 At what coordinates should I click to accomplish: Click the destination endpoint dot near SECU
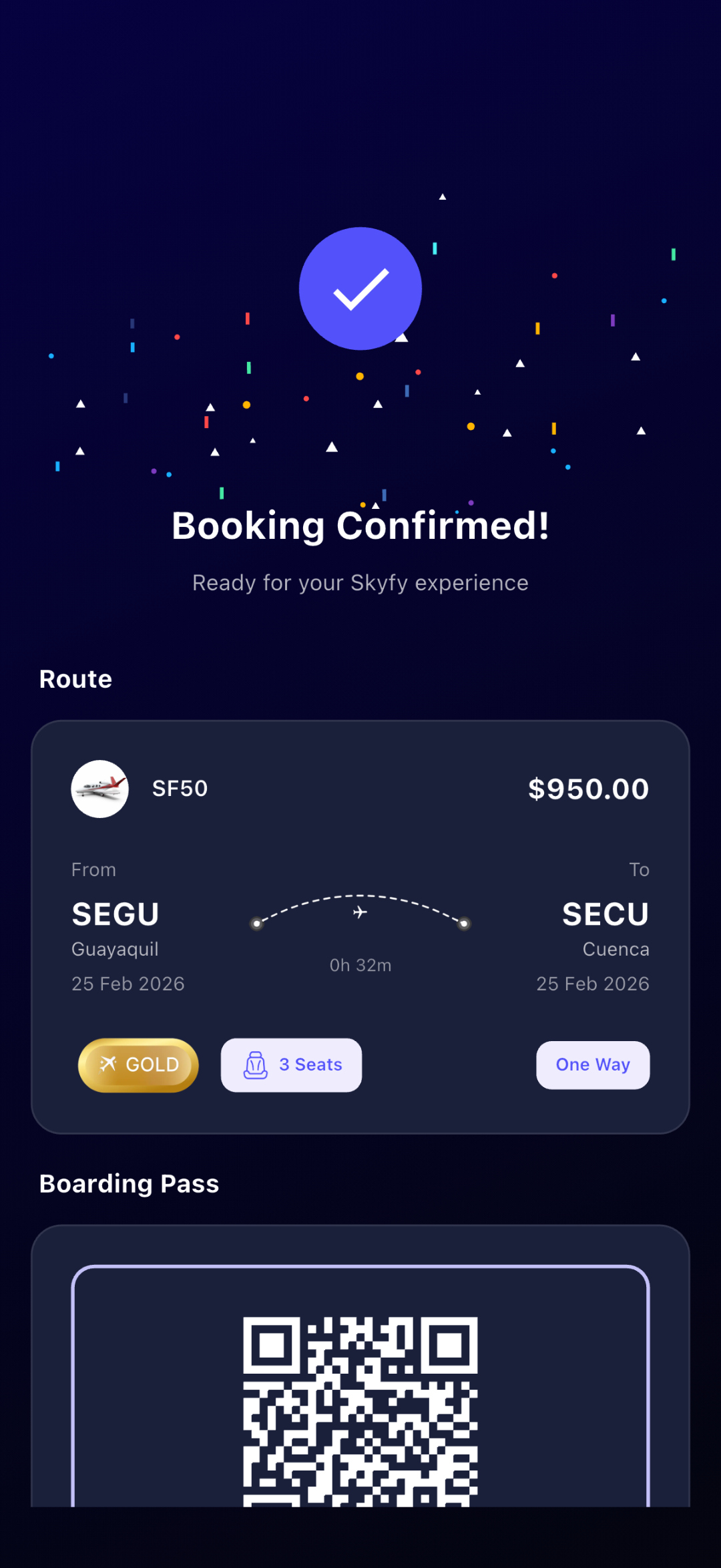(463, 923)
